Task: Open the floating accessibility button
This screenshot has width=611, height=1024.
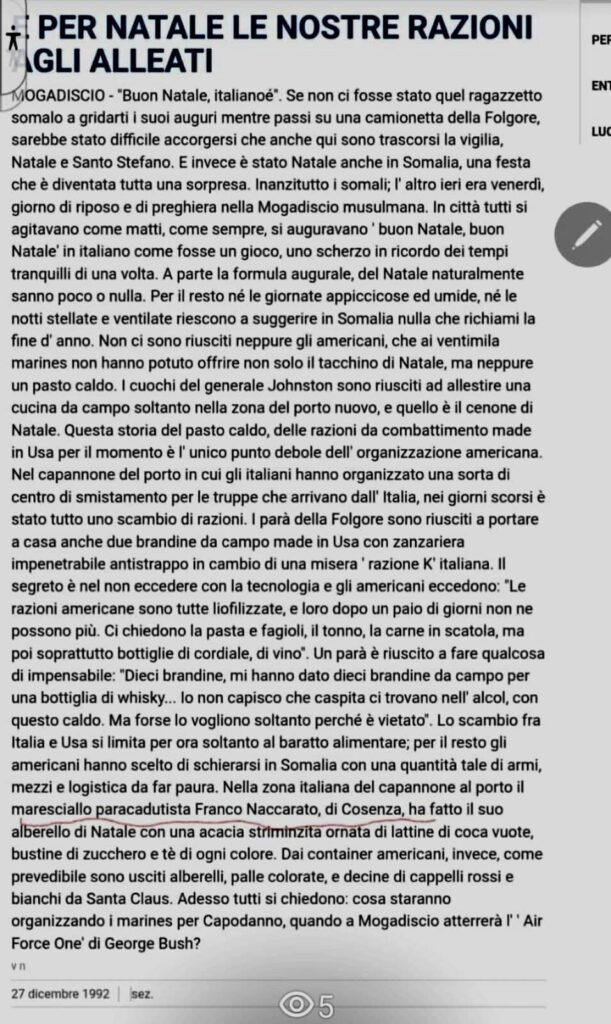Action: point(12,40)
